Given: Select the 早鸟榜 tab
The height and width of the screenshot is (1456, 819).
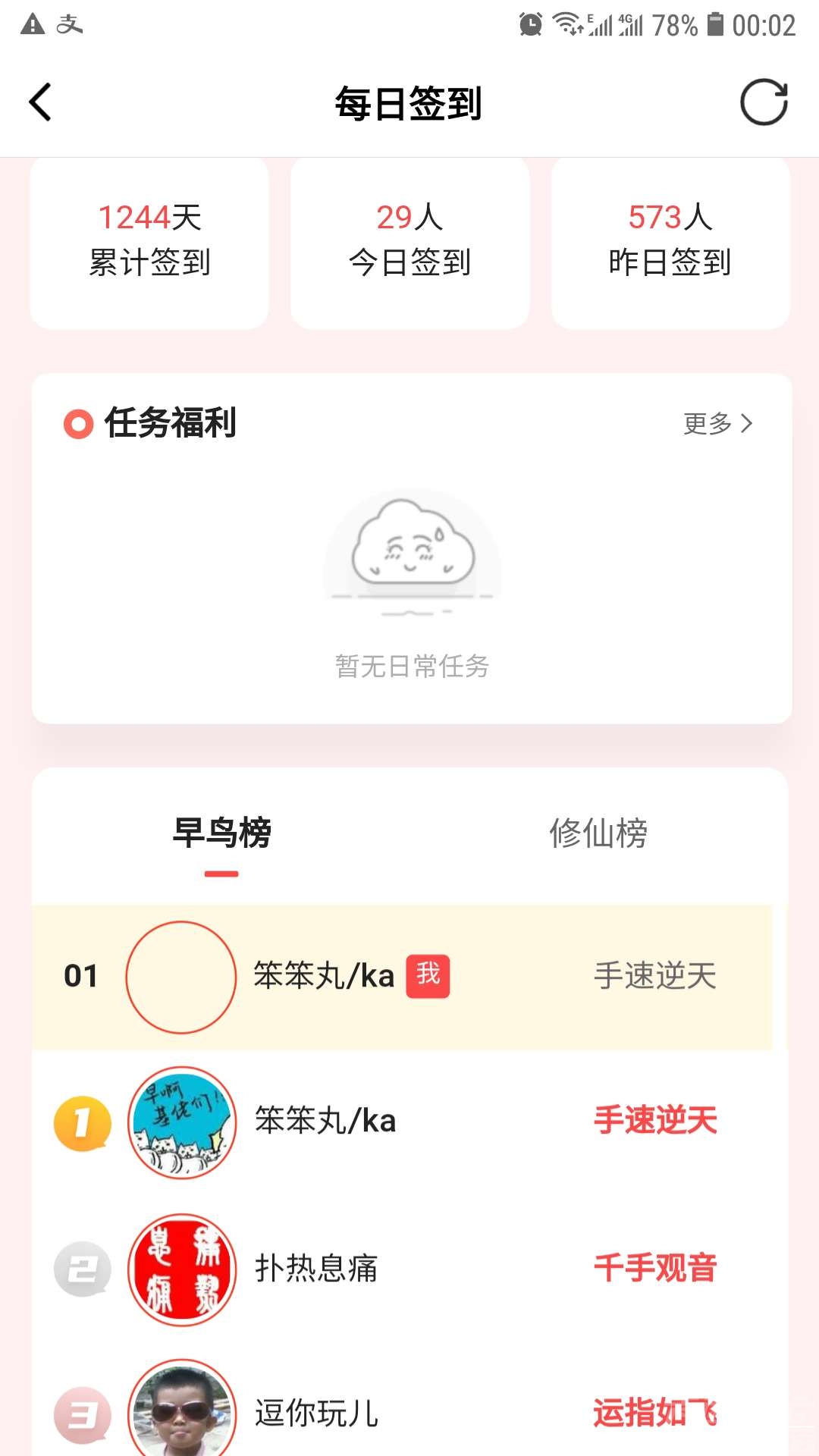Looking at the screenshot, I should click(x=221, y=833).
